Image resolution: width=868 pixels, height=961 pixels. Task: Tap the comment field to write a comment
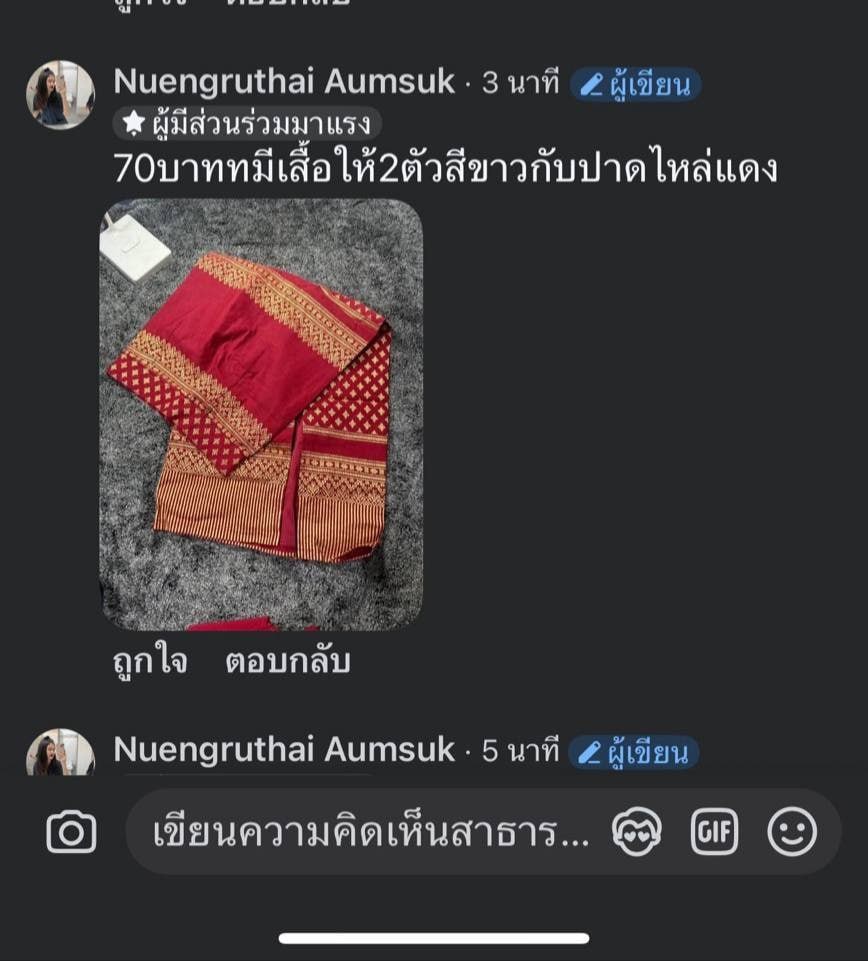370,832
